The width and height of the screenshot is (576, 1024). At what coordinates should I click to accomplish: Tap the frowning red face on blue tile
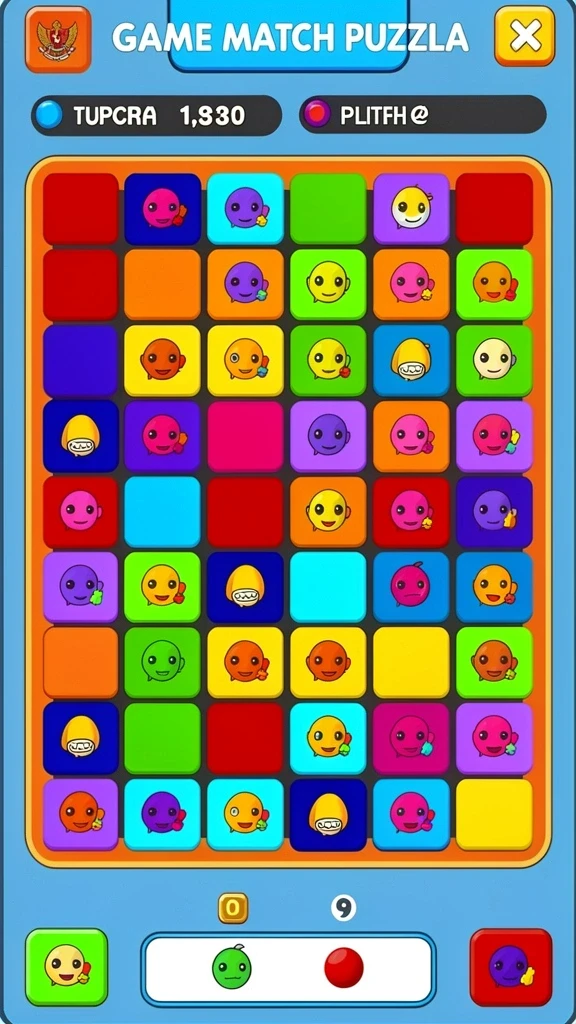pos(411,586)
